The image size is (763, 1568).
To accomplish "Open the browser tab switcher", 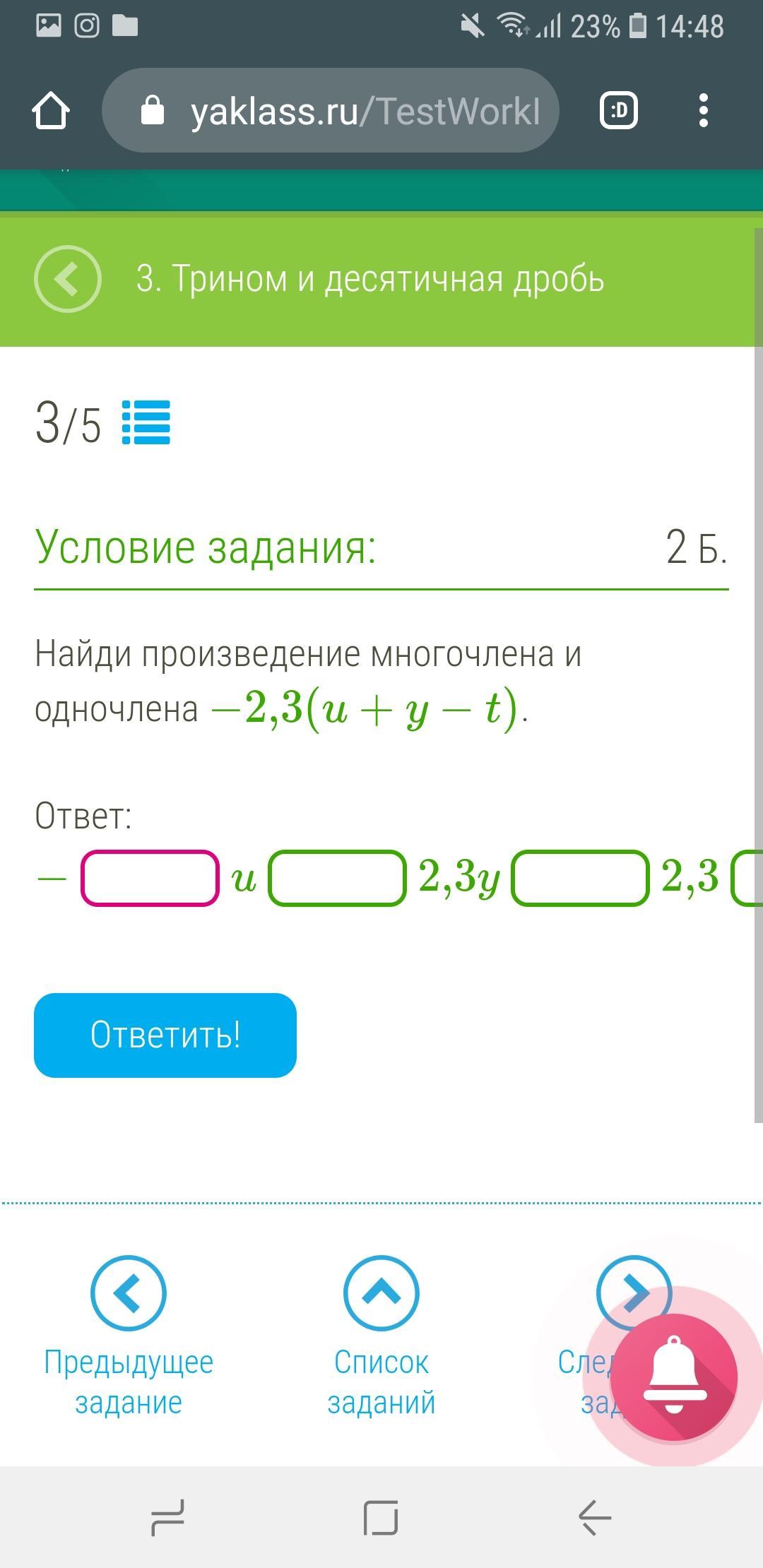I will (618, 111).
